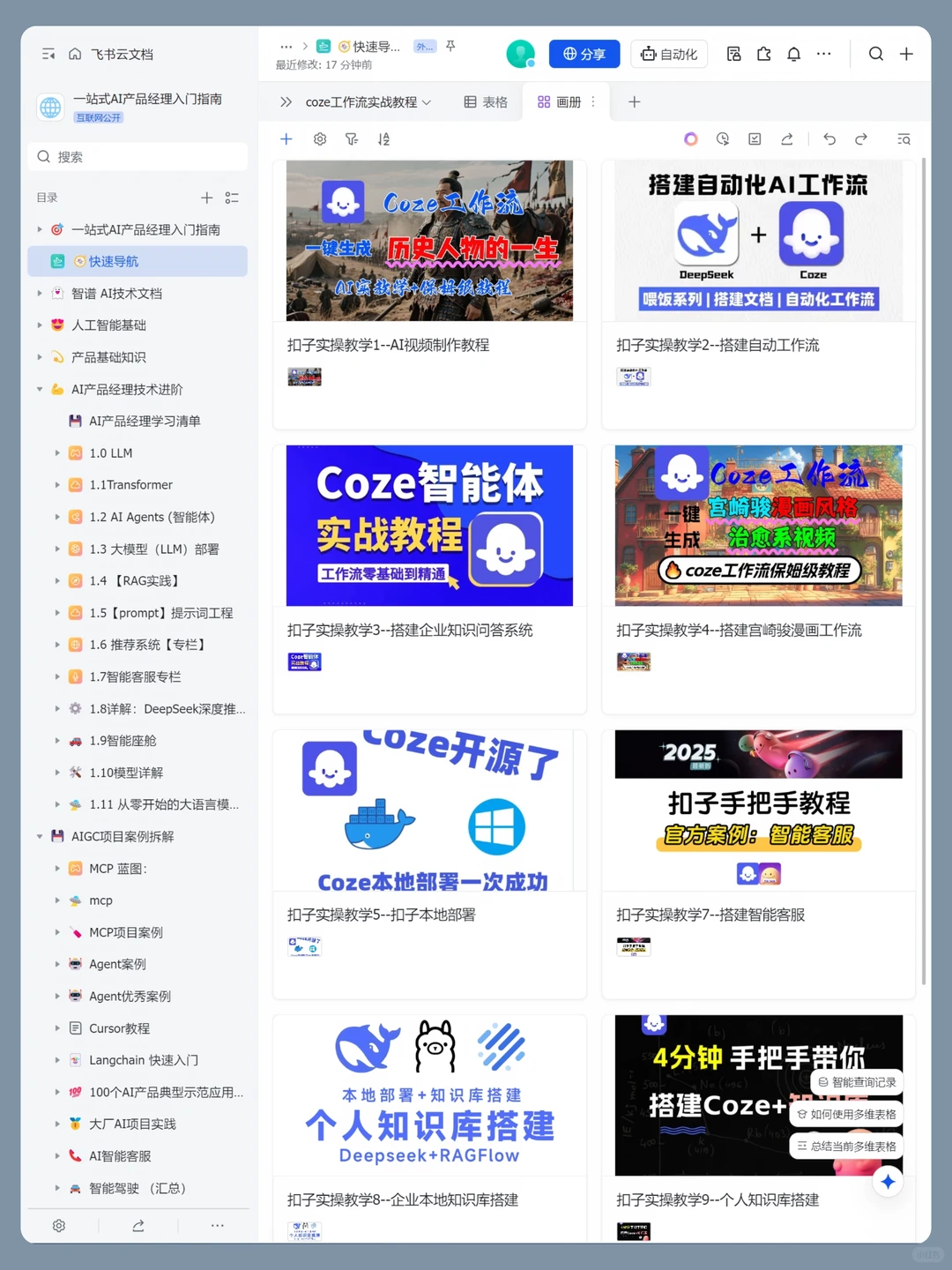The height and width of the screenshot is (1270, 952).
Task: Open the 自动化 automation button
Action: point(669,54)
